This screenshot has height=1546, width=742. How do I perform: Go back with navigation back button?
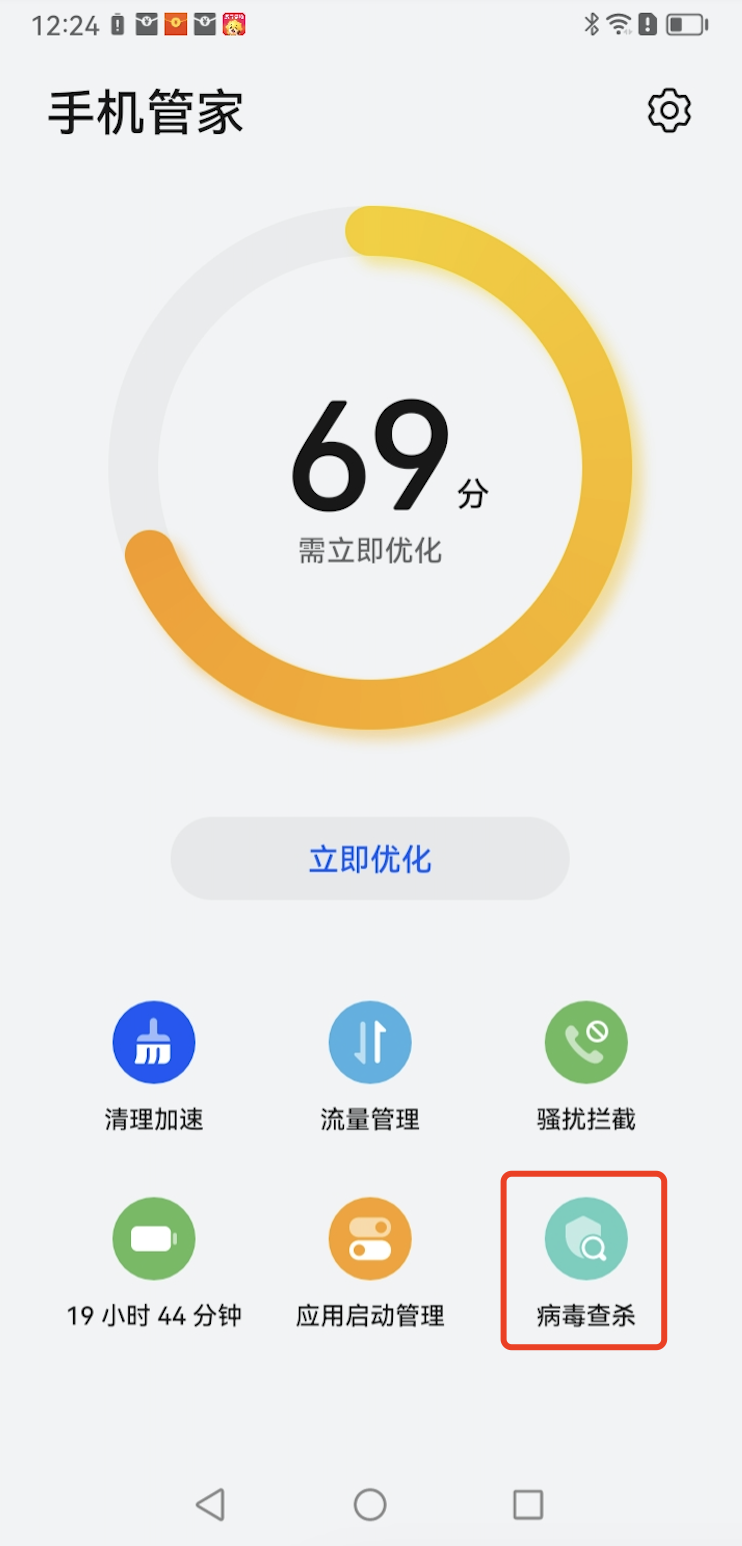point(210,1504)
